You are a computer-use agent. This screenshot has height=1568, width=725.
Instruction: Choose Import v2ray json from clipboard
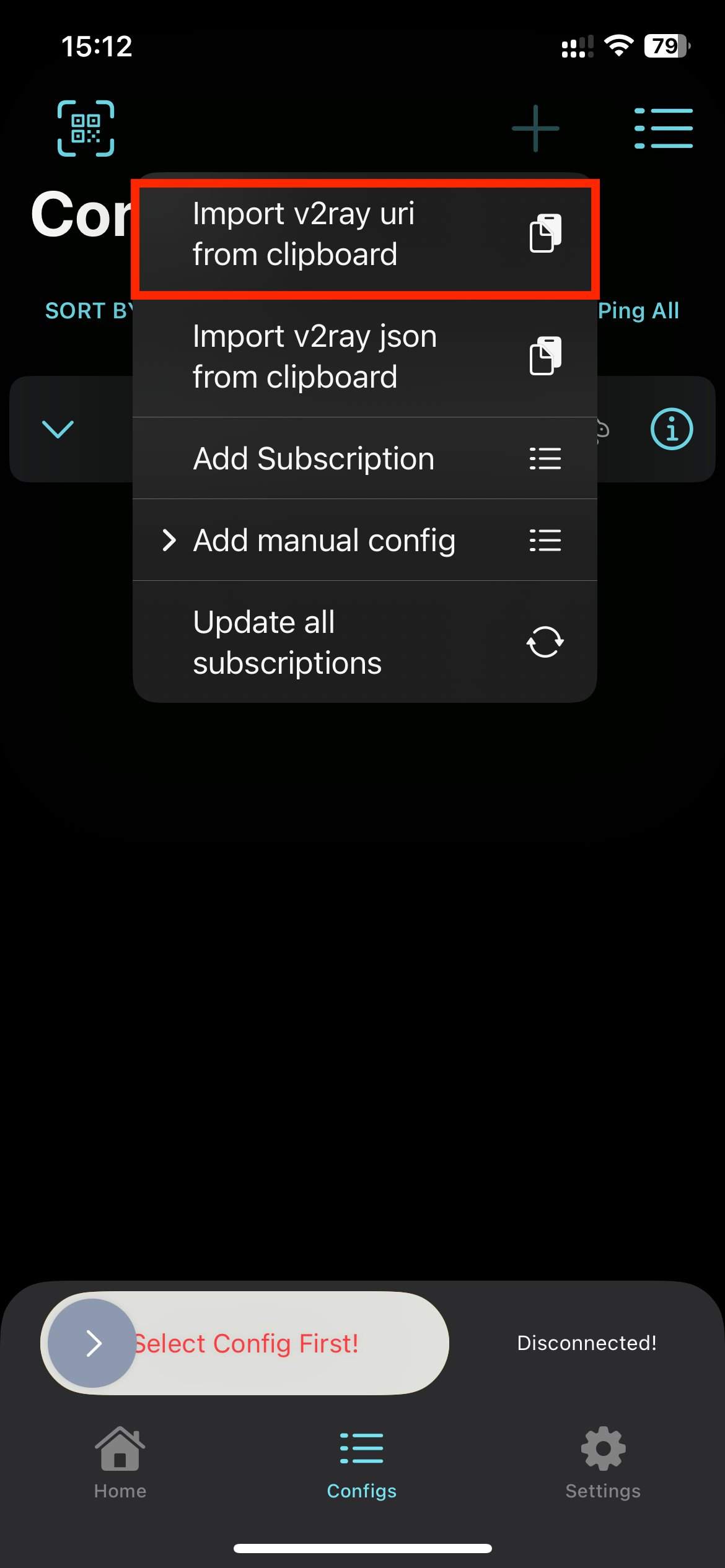pos(364,357)
